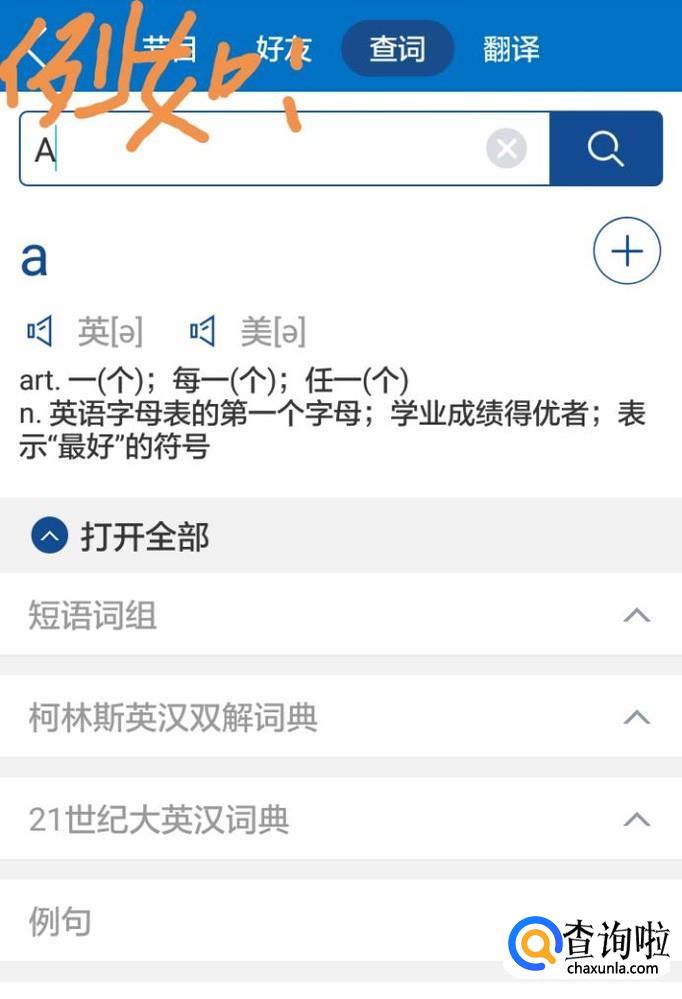
Task: Tap the search text field containing A
Action: pos(284,148)
